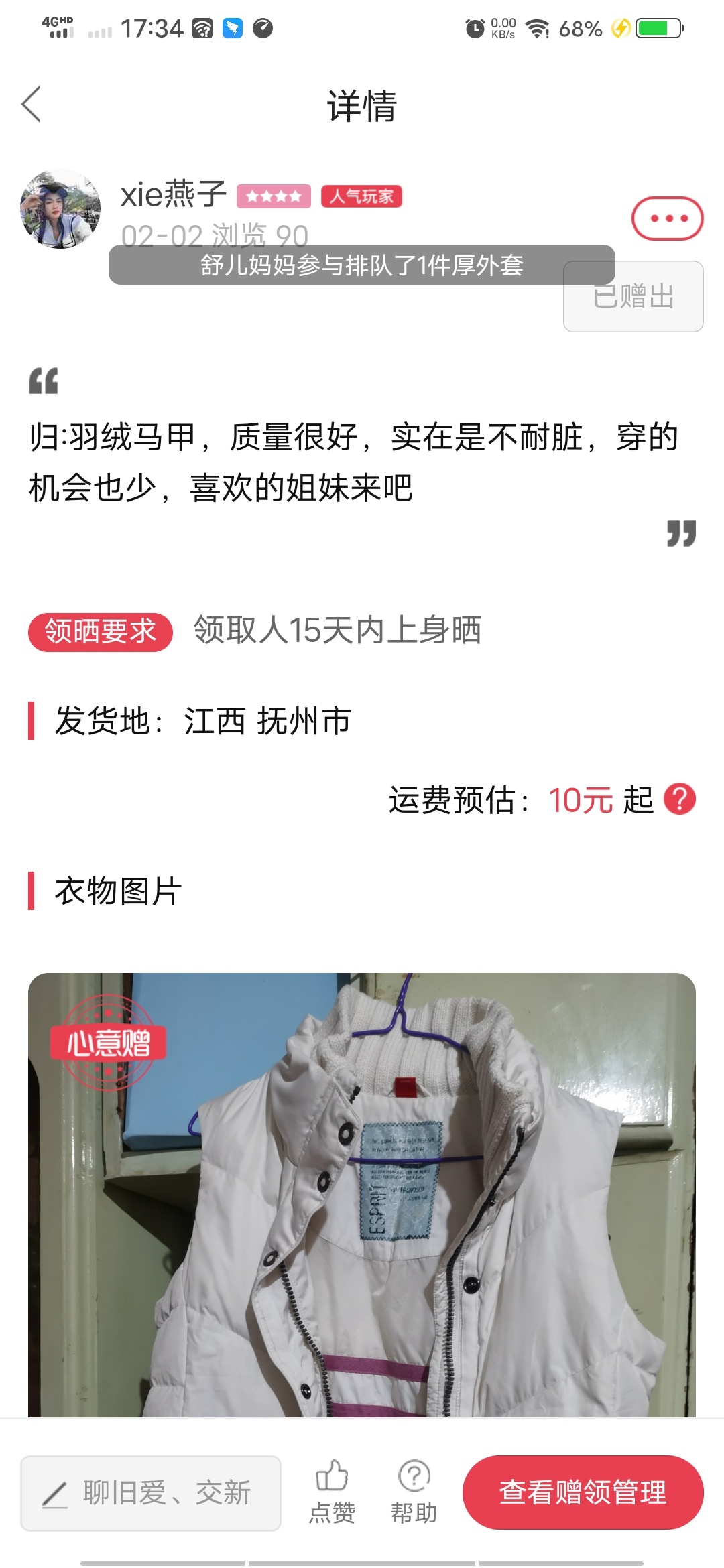Open 查看赠领管理

pos(583,1492)
